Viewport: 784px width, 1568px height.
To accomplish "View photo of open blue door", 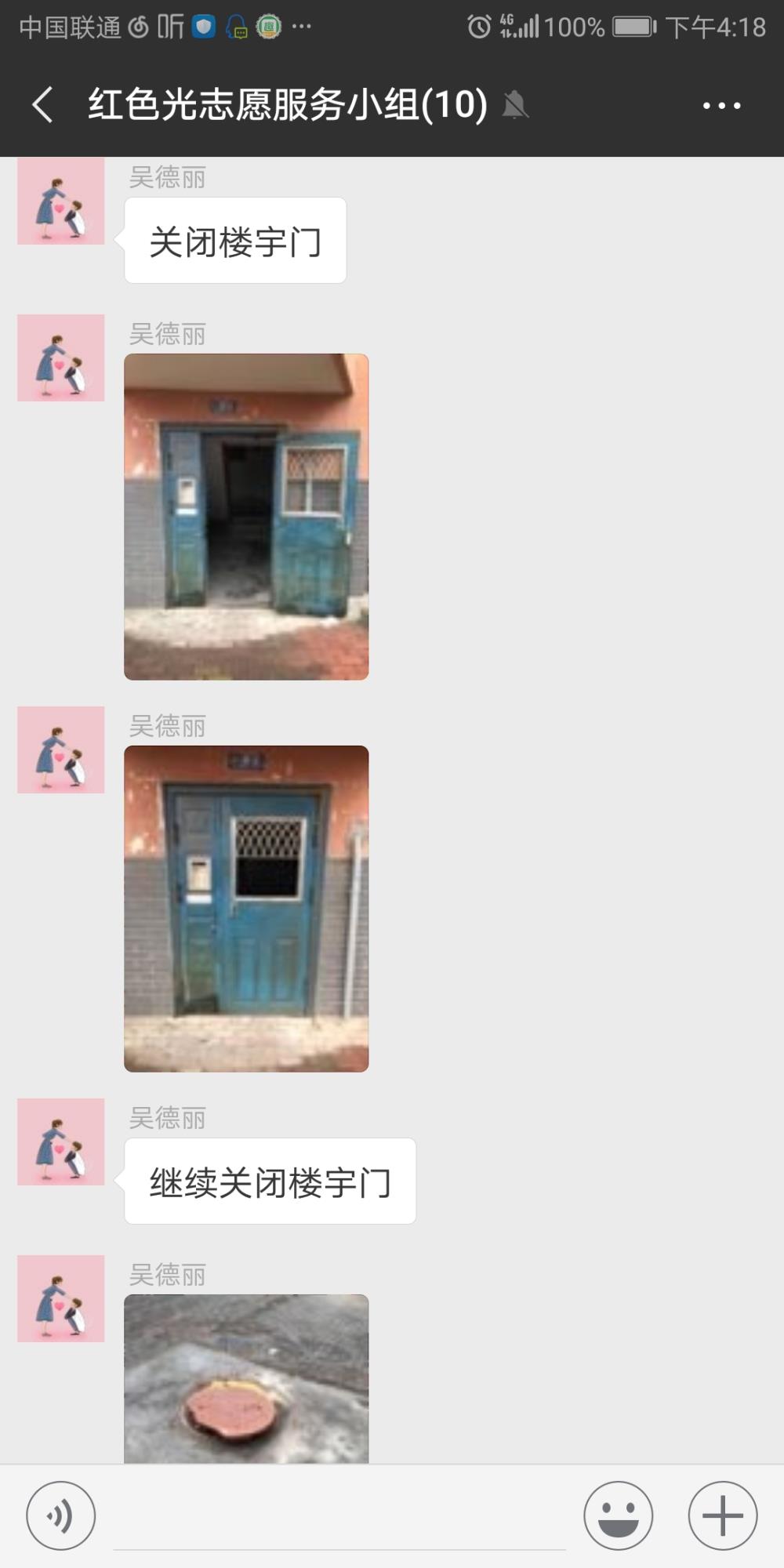I will 246,517.
